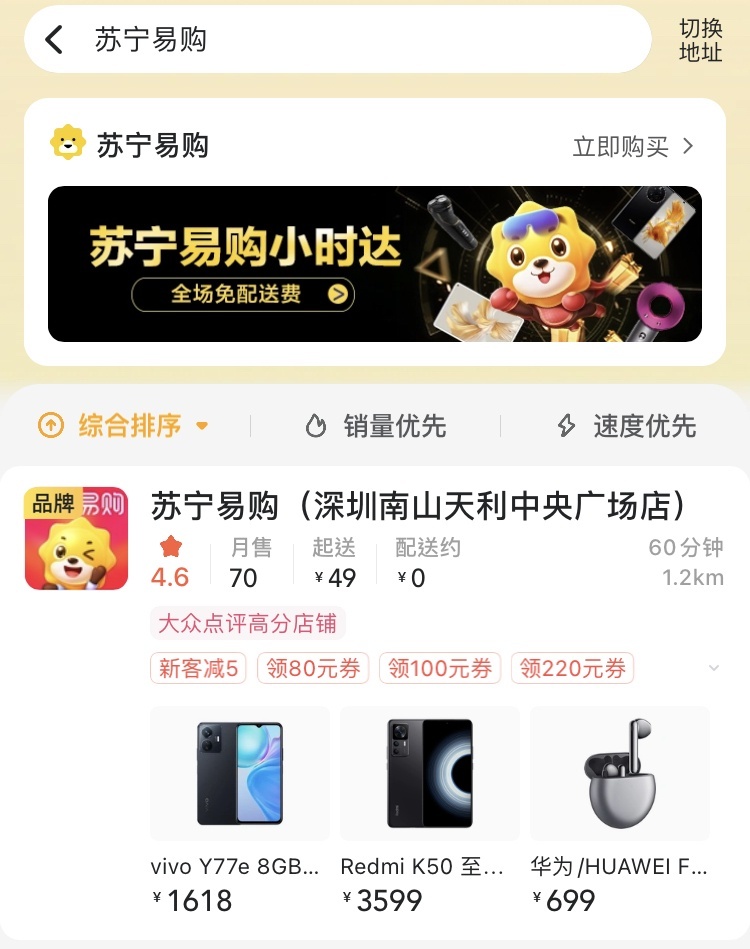Screen dimensions: 750x949
Task: Open the 立即购买 link
Action: coord(632,147)
